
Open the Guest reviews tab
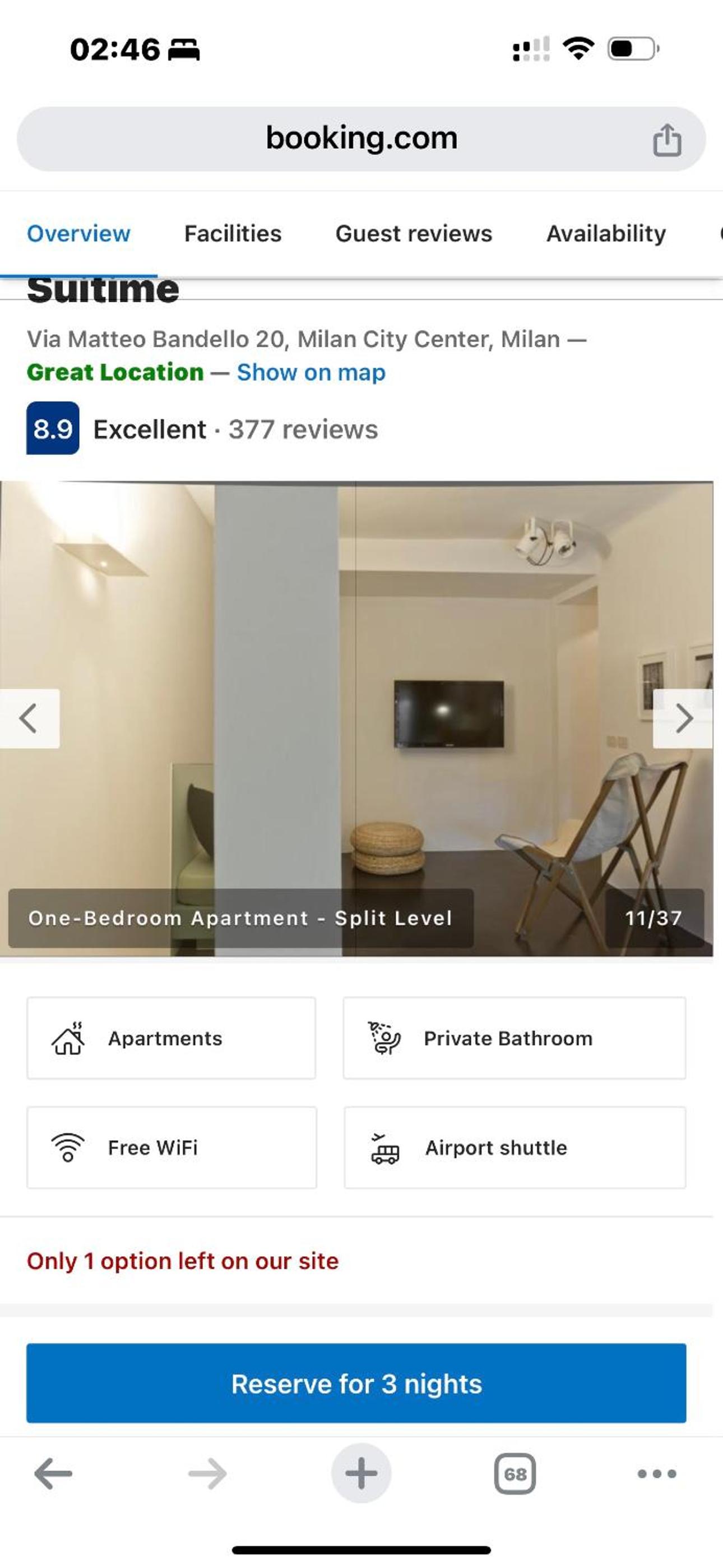tap(413, 234)
